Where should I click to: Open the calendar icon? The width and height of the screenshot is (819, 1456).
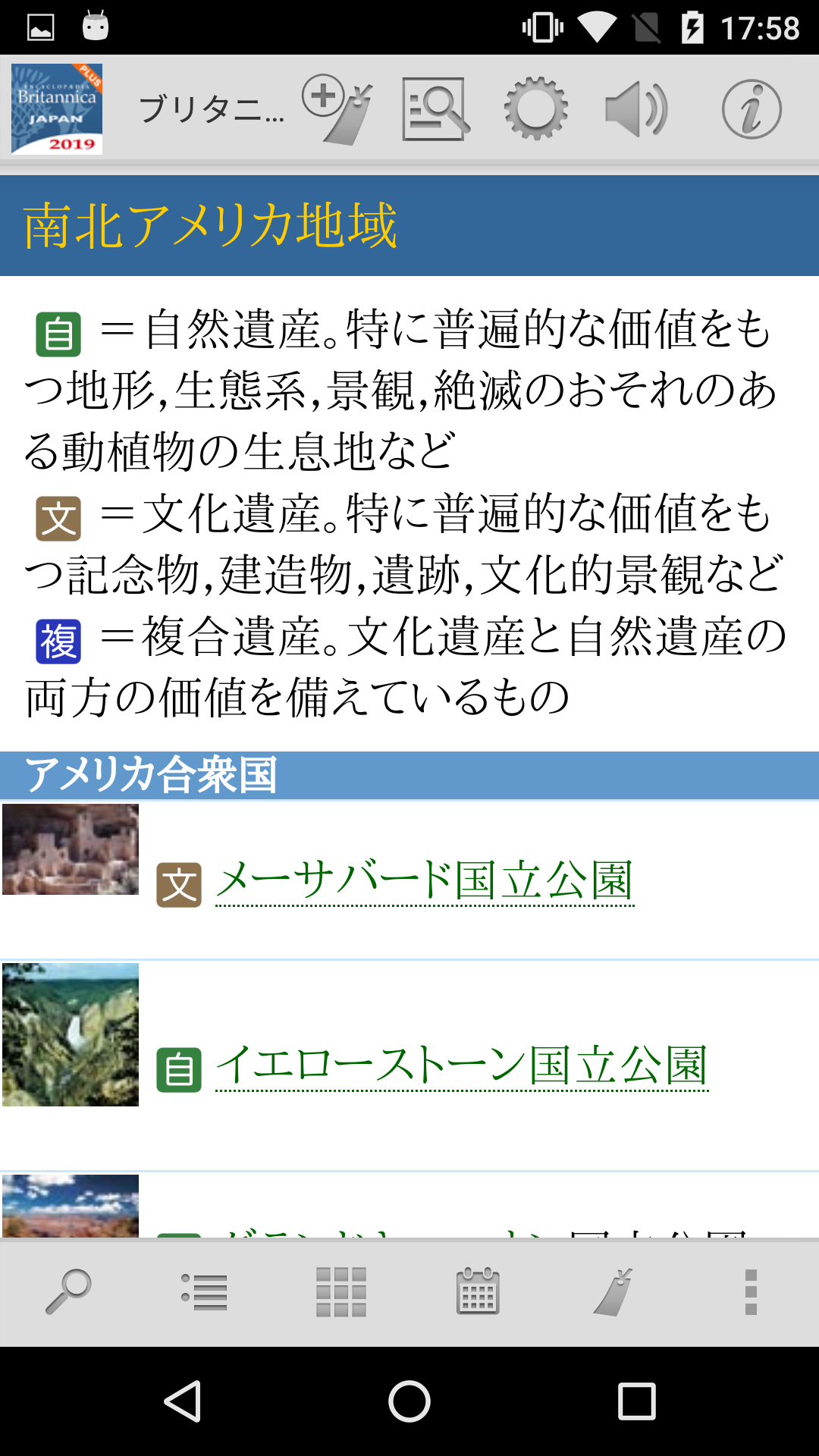click(478, 1291)
